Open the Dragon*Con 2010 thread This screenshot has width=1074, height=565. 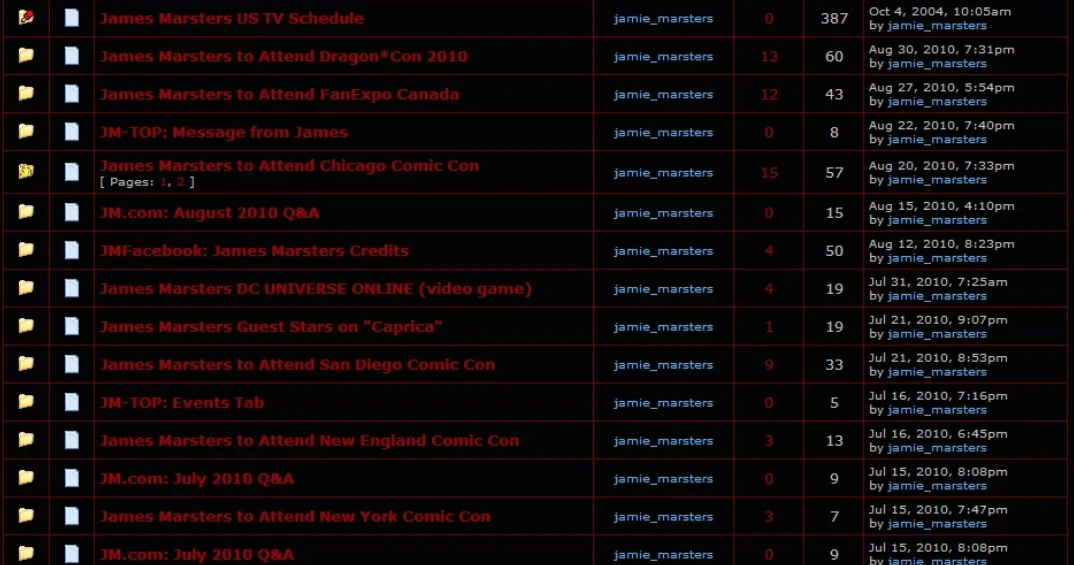coord(283,56)
